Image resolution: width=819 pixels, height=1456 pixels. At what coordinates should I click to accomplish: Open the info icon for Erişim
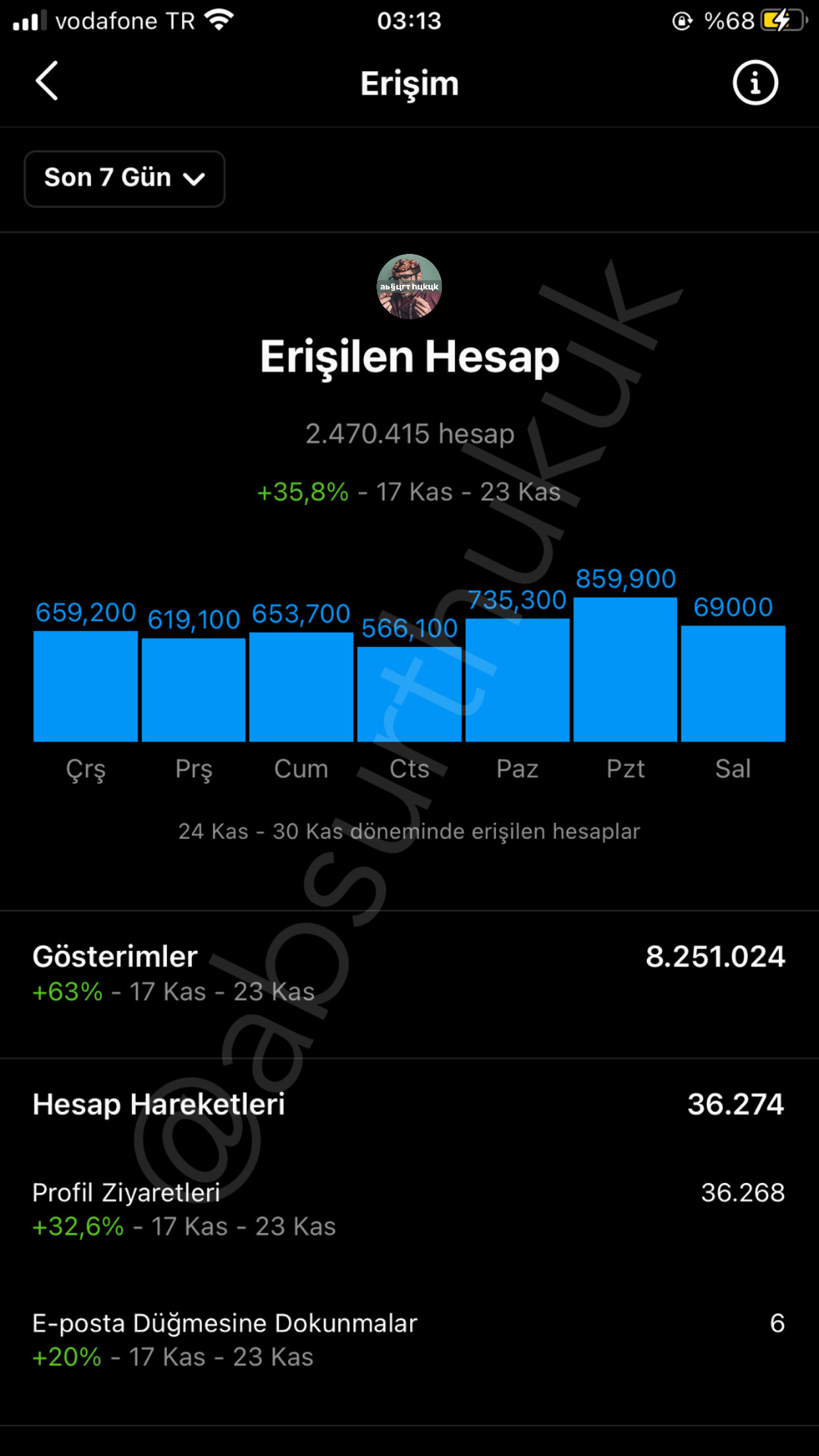coord(755,82)
